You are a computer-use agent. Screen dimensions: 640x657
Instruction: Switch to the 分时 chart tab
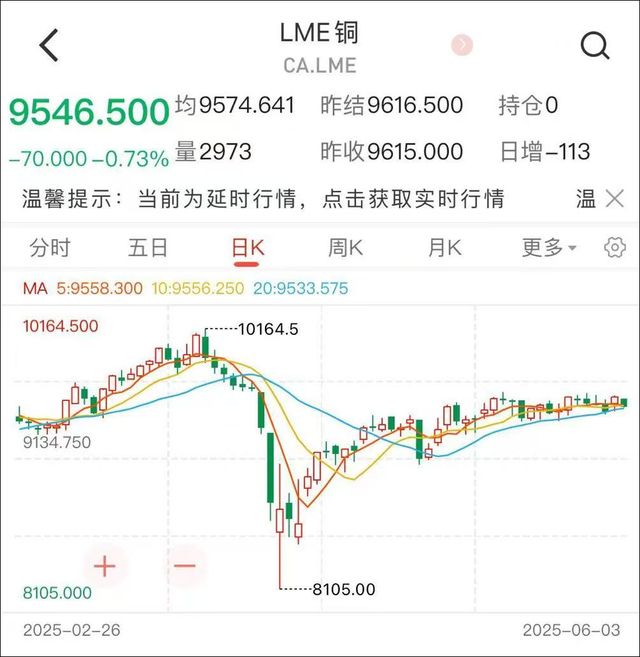(50, 248)
